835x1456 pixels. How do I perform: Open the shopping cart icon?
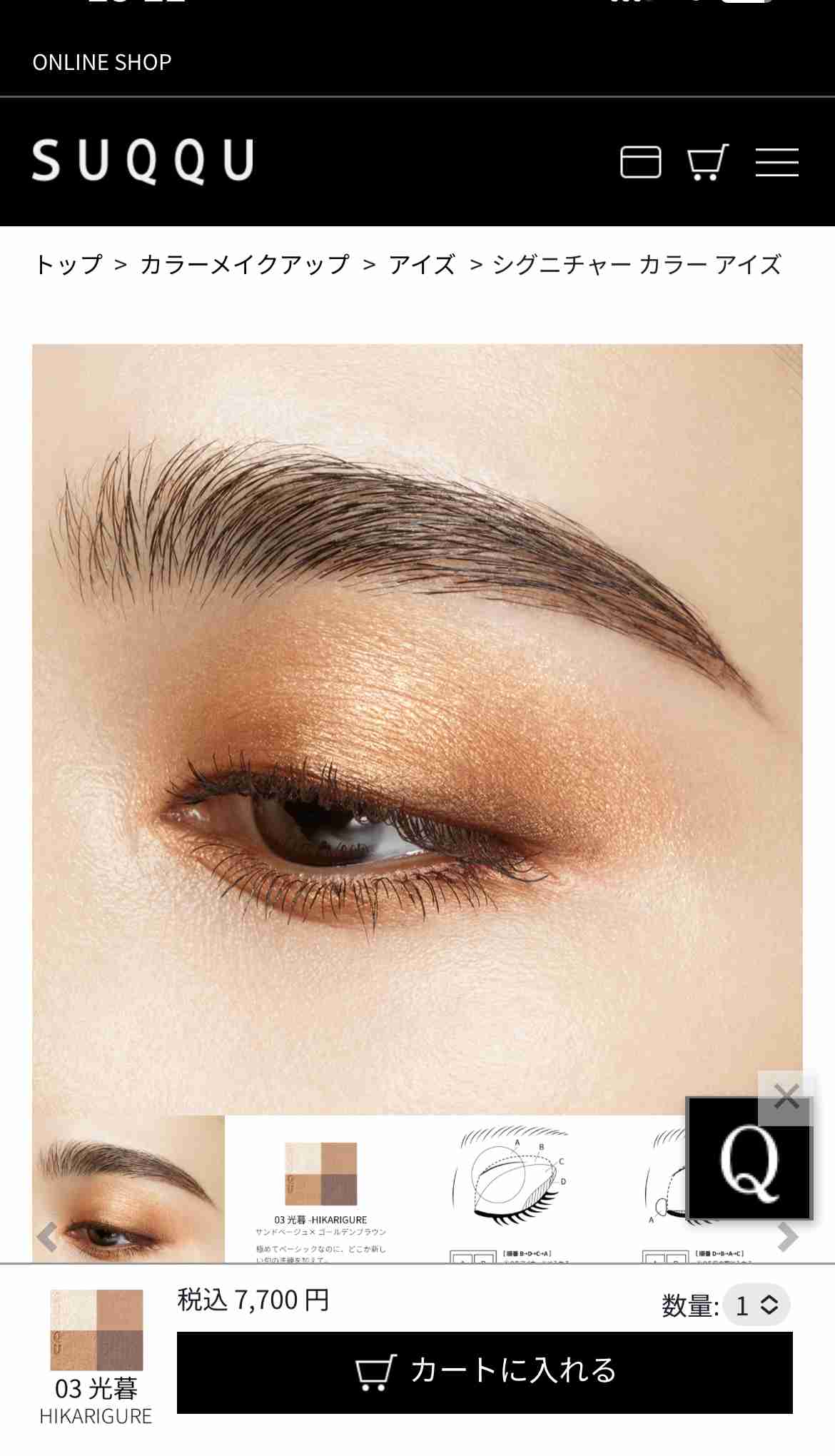click(707, 162)
